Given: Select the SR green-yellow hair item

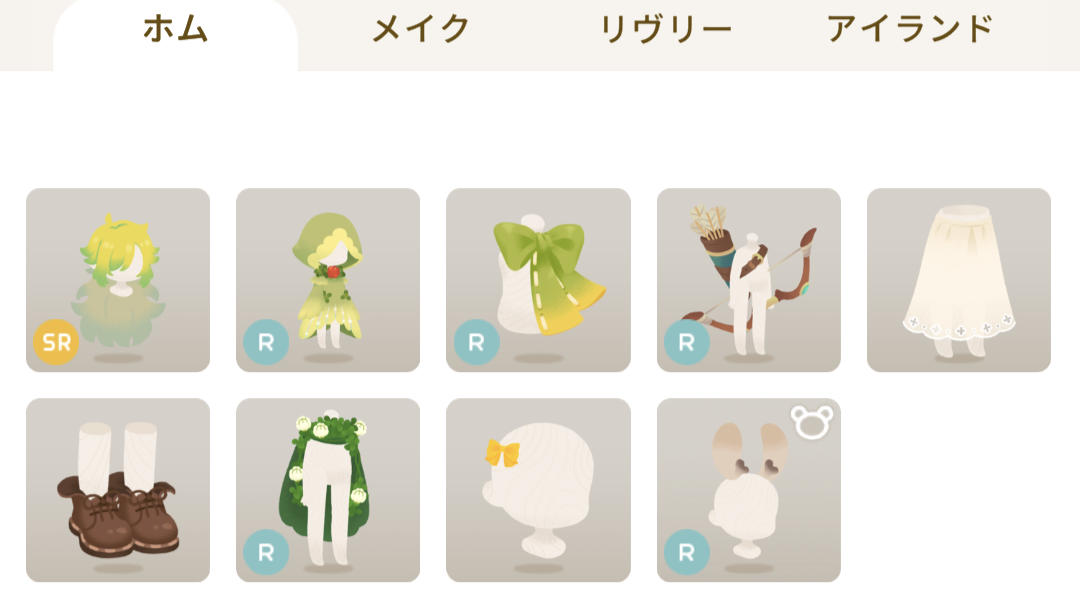Looking at the screenshot, I should pos(118,280).
